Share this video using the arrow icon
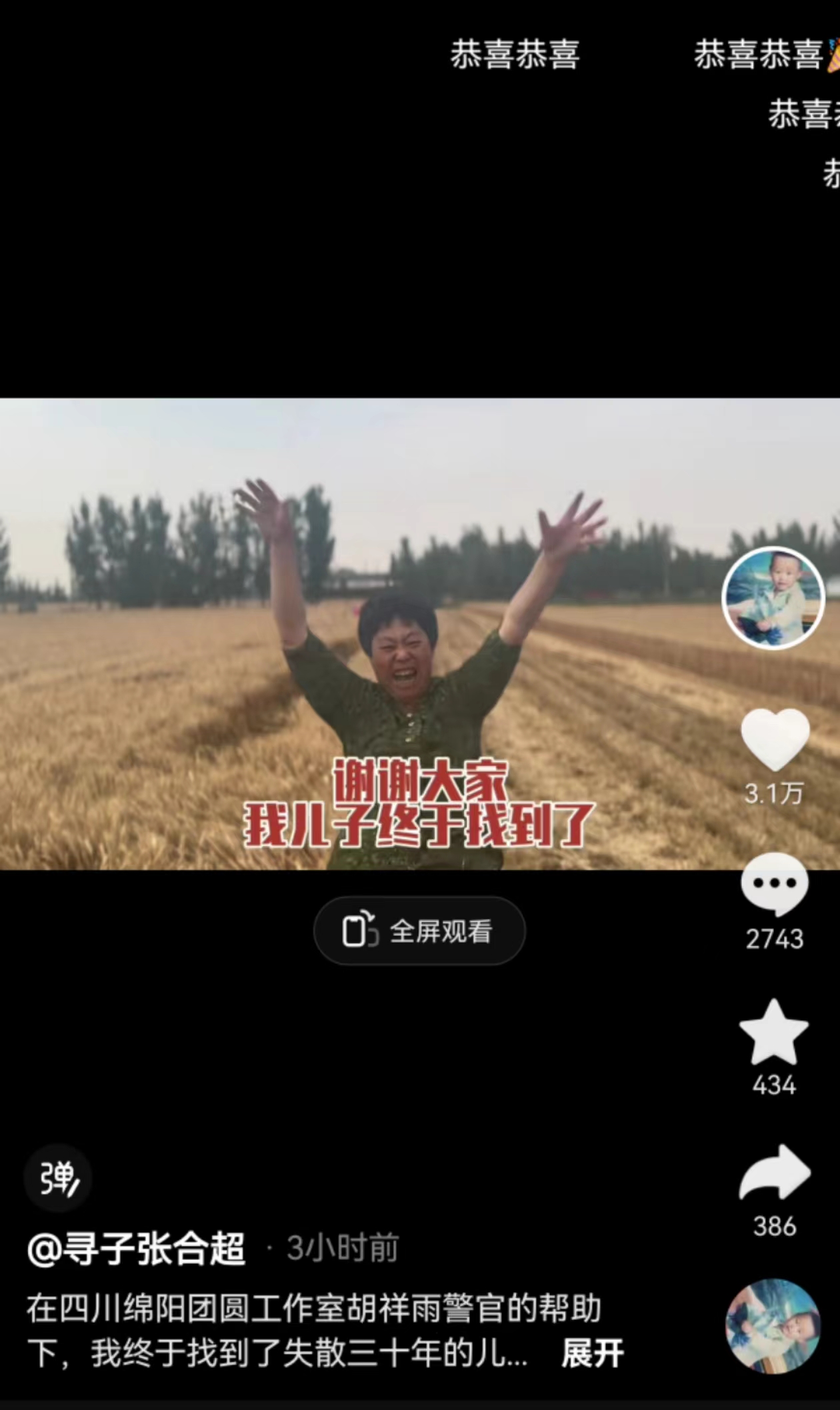The width and height of the screenshot is (840, 1410). pyautogui.click(x=775, y=1173)
